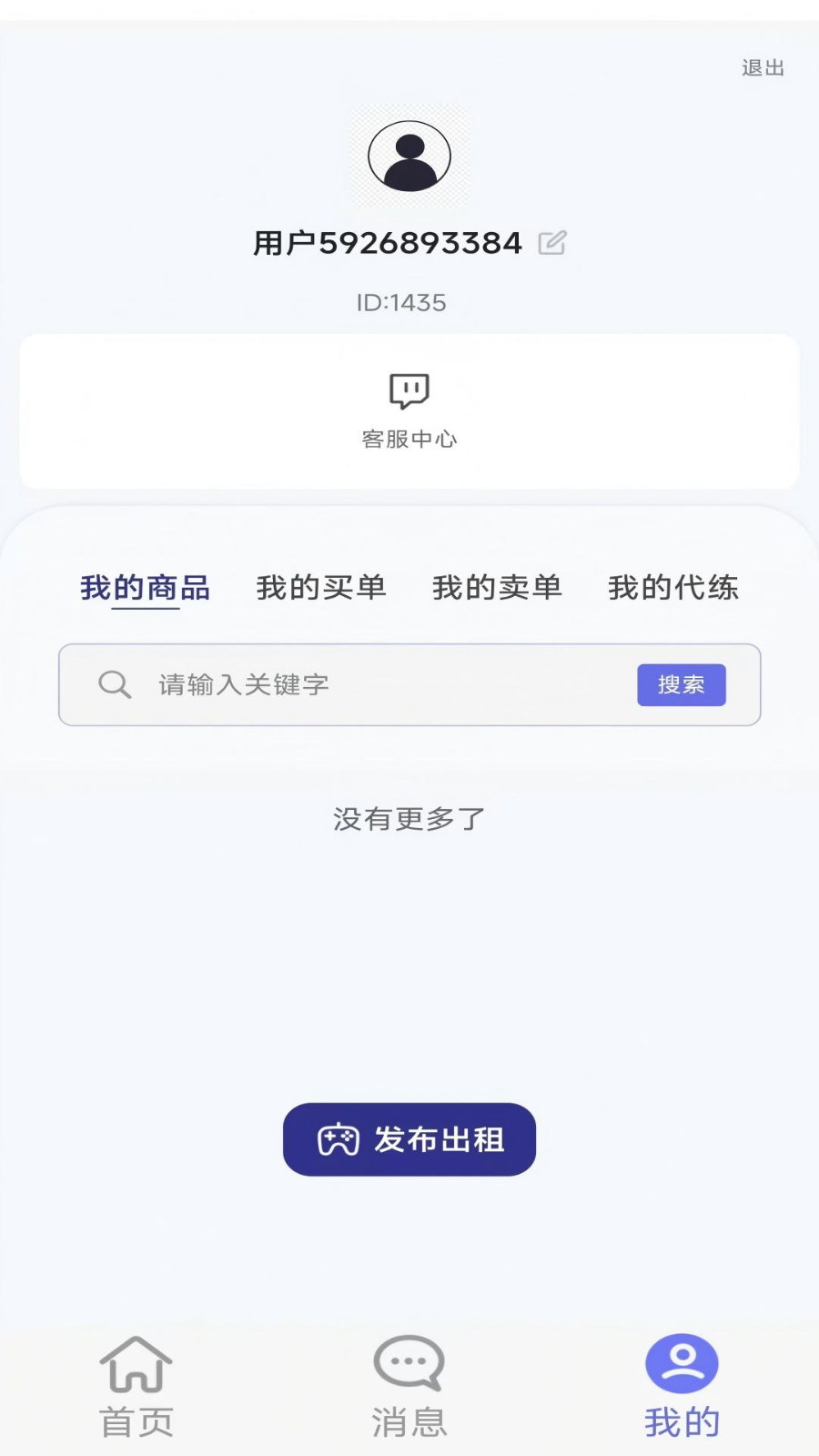This screenshot has width=819, height=1456.
Task: Open 客服中心 customer service
Action: point(409,411)
